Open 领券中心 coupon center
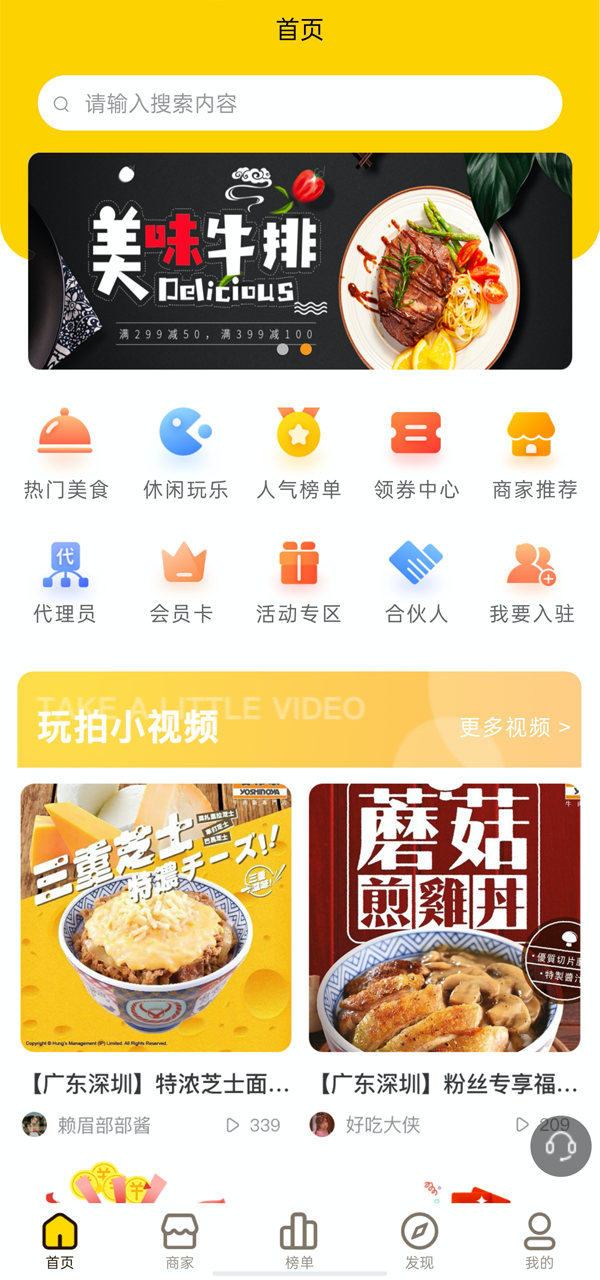This screenshot has width=600, height=1280. (x=416, y=453)
